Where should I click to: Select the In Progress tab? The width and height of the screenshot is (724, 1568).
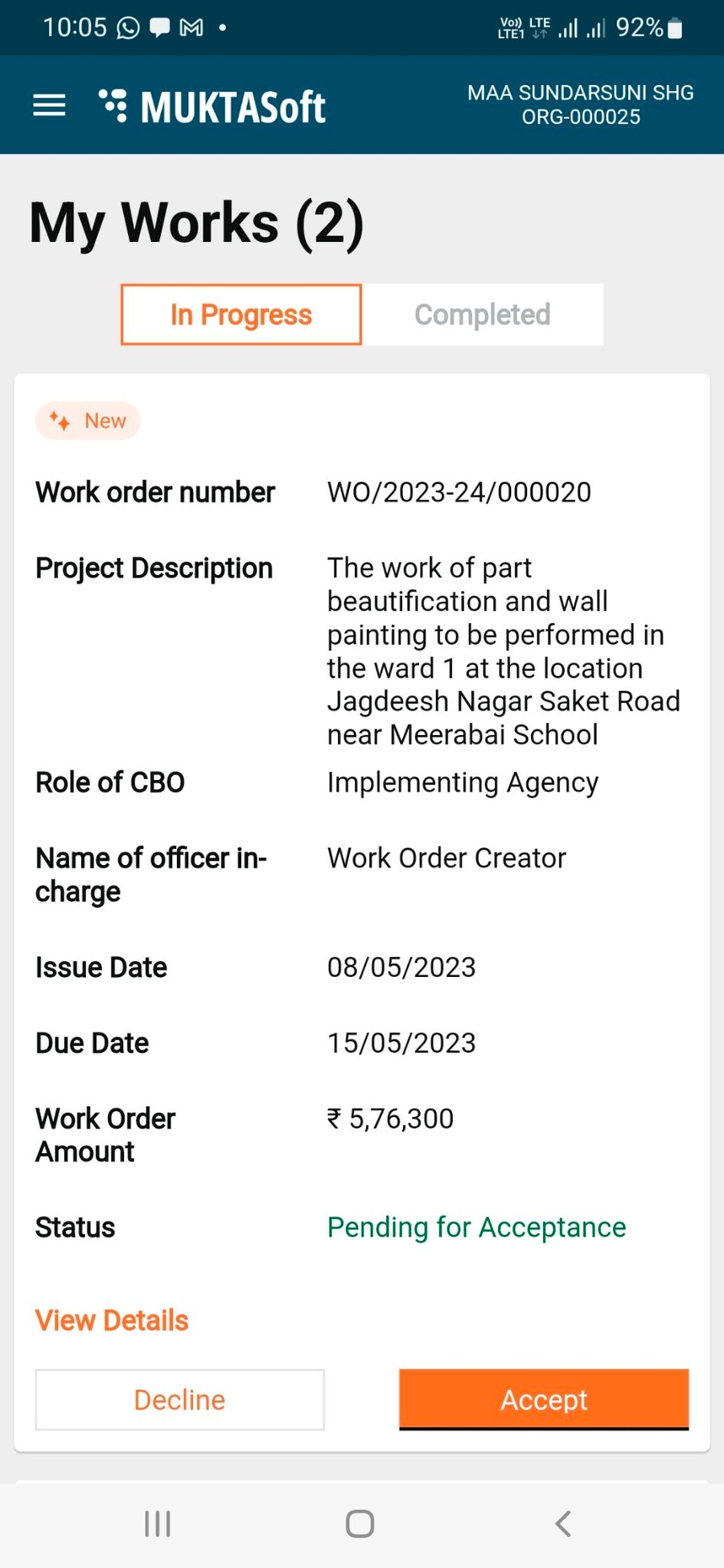tap(241, 314)
